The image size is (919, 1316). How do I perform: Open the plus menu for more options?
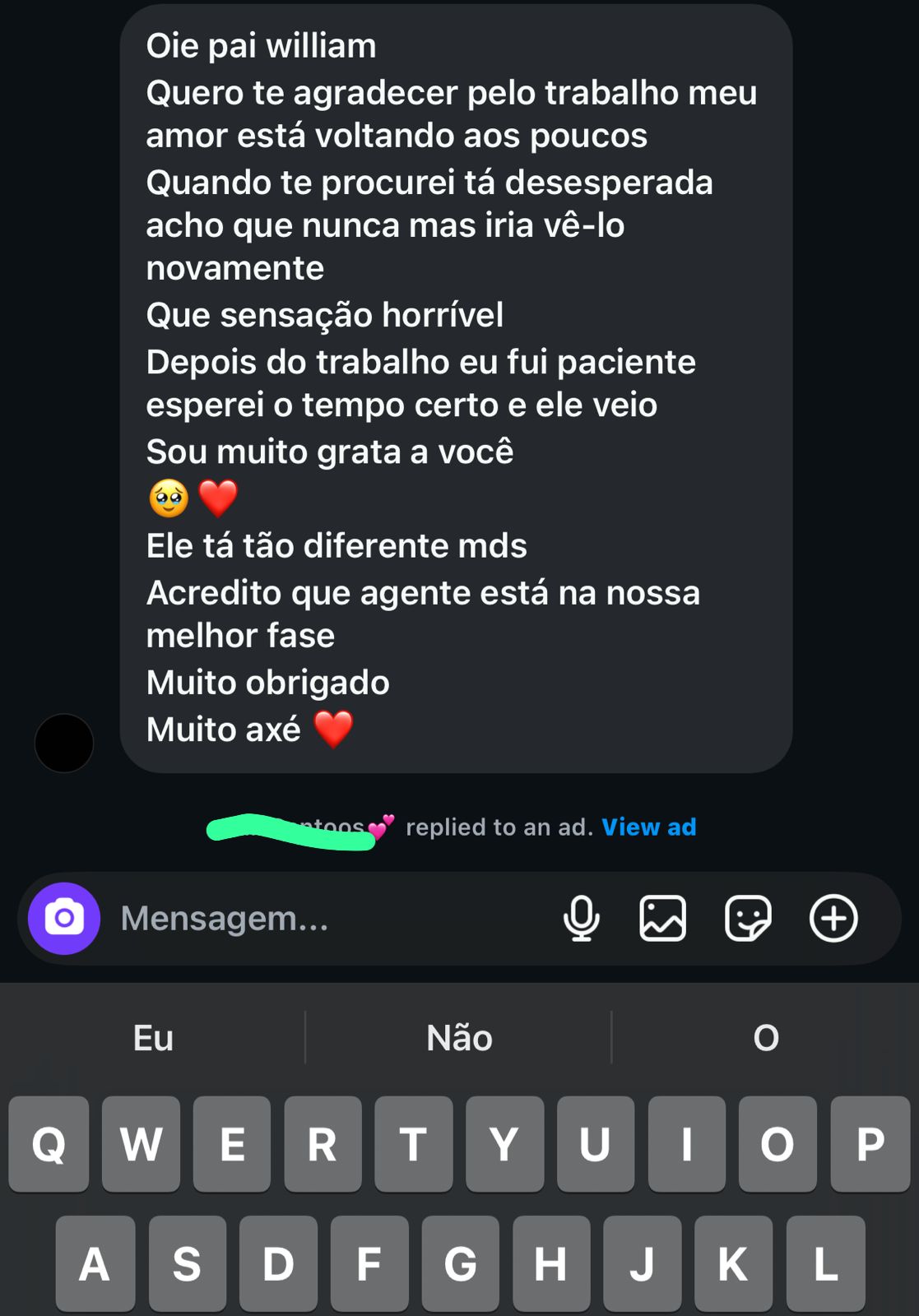click(833, 918)
